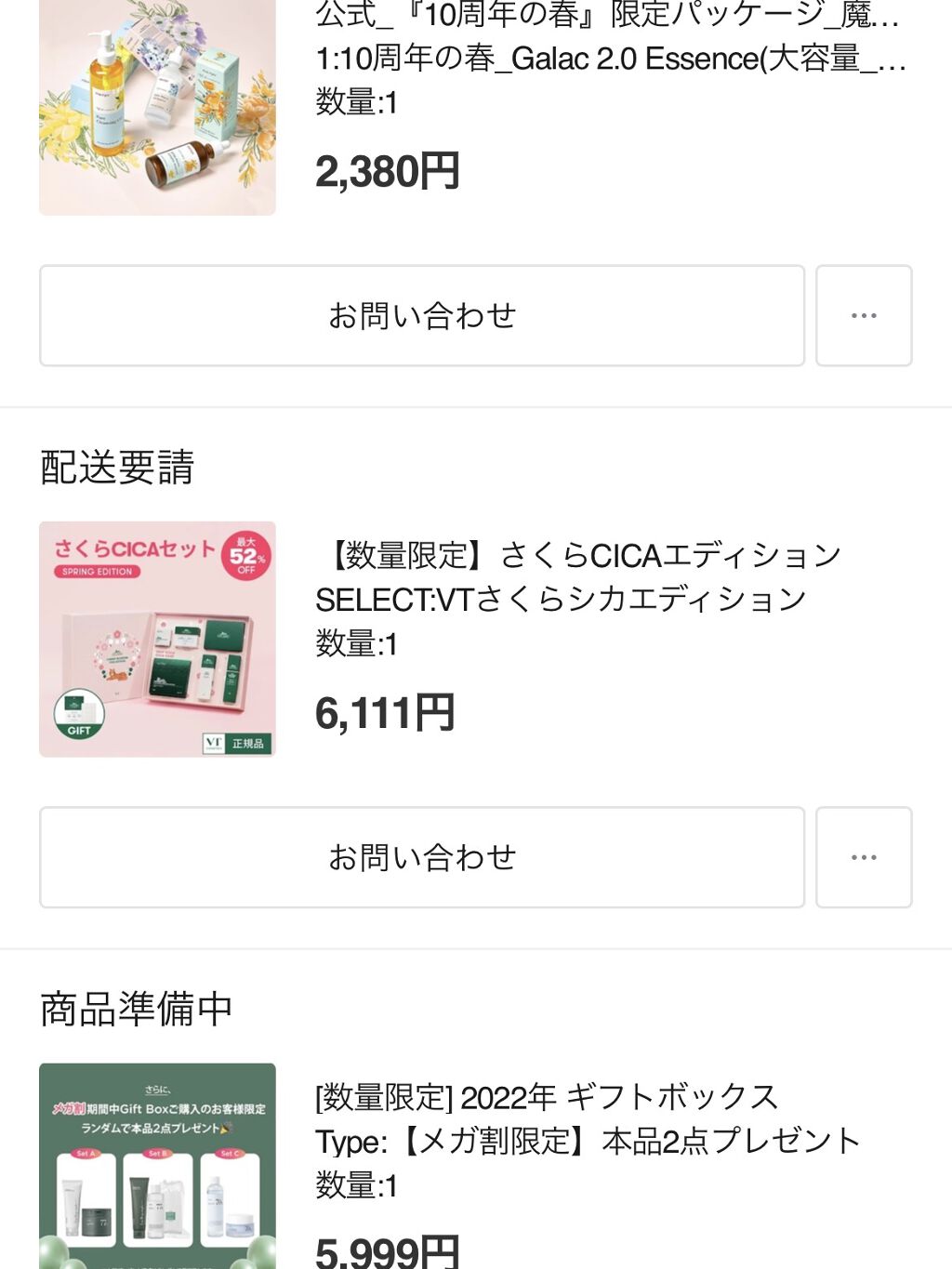The image size is (952, 1269).
Task: Select the 配送要請 section header
Action: click(116, 469)
